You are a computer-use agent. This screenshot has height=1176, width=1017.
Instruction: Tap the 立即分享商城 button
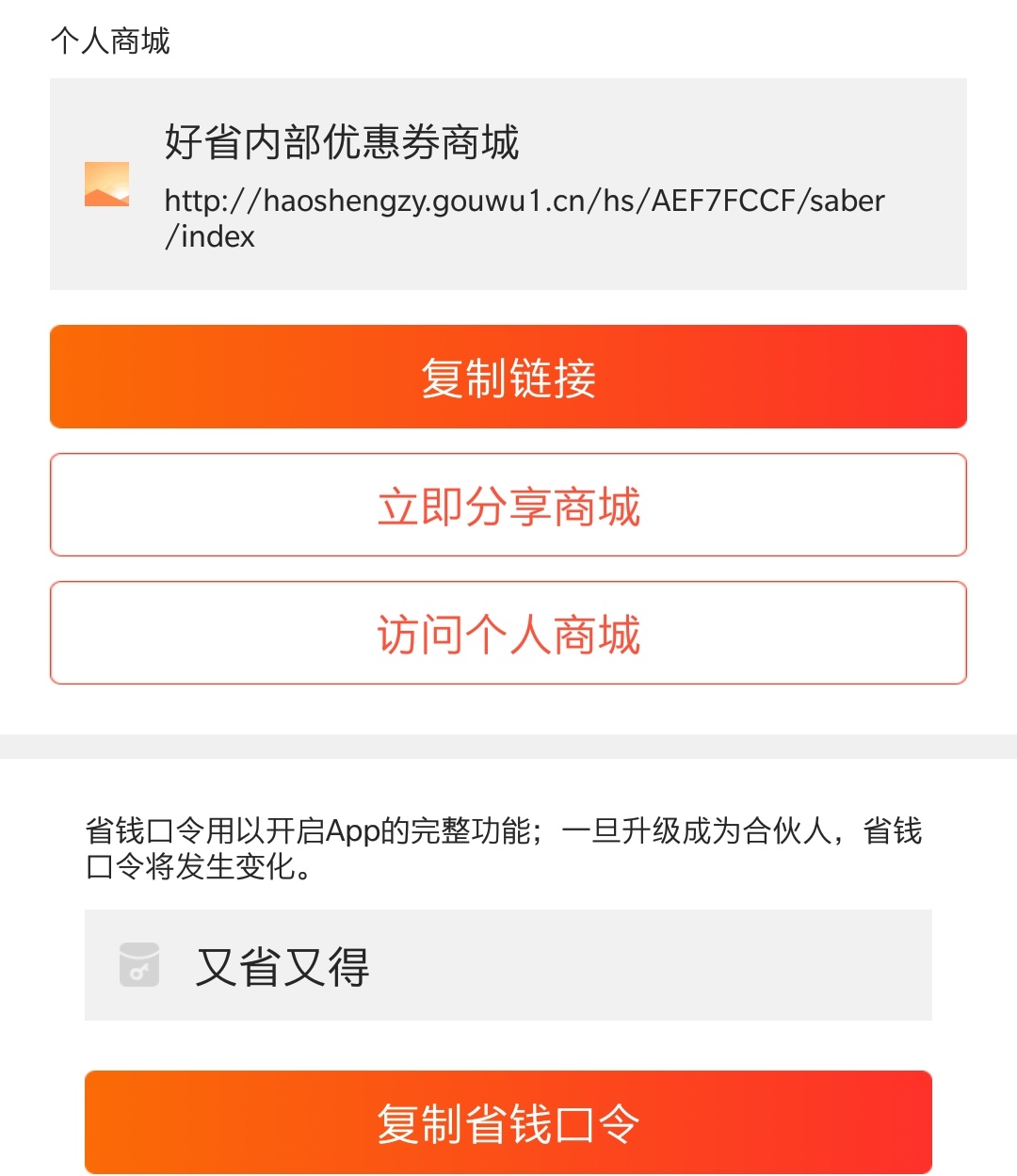click(x=508, y=505)
